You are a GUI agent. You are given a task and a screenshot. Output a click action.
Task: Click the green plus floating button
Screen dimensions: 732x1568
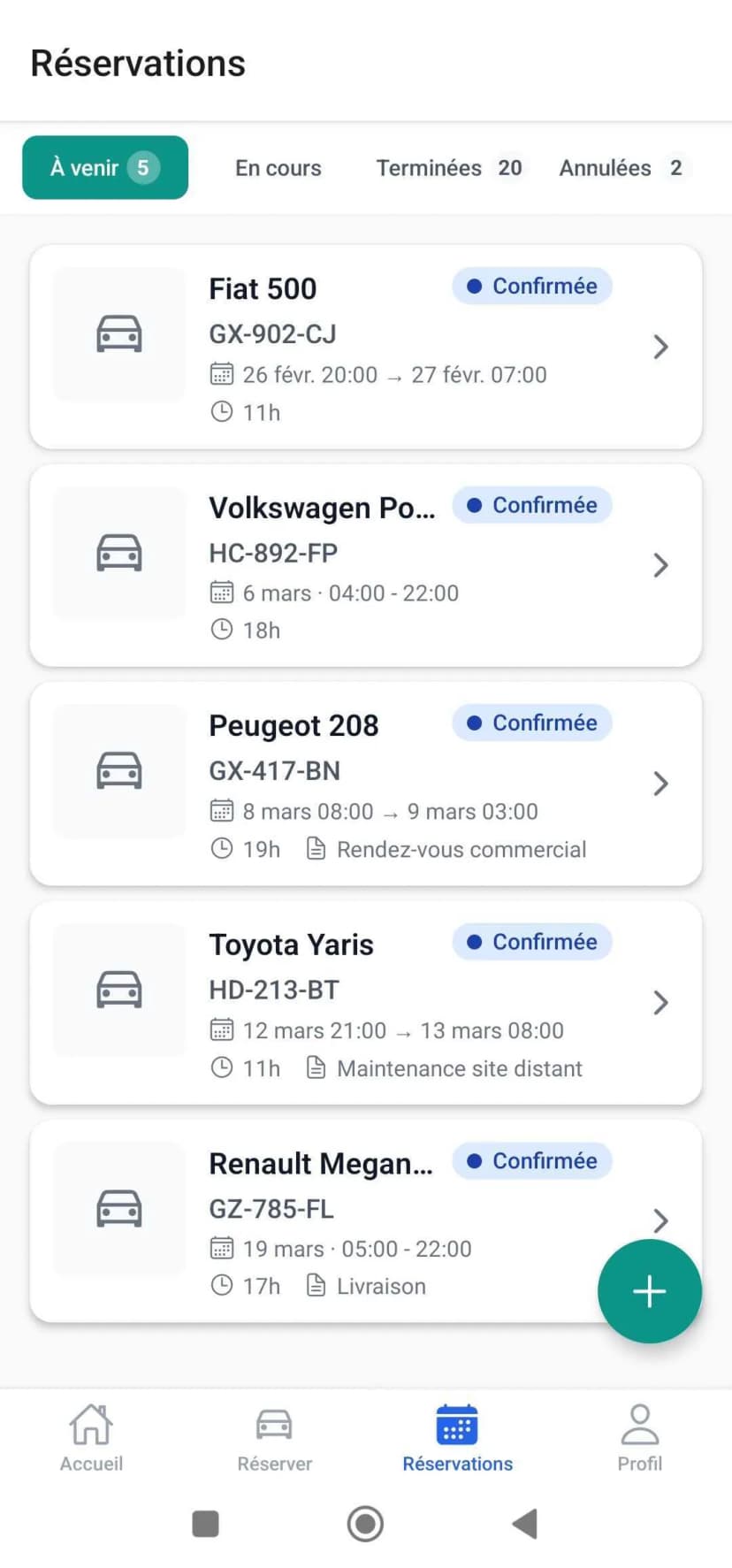pyautogui.click(x=650, y=1291)
